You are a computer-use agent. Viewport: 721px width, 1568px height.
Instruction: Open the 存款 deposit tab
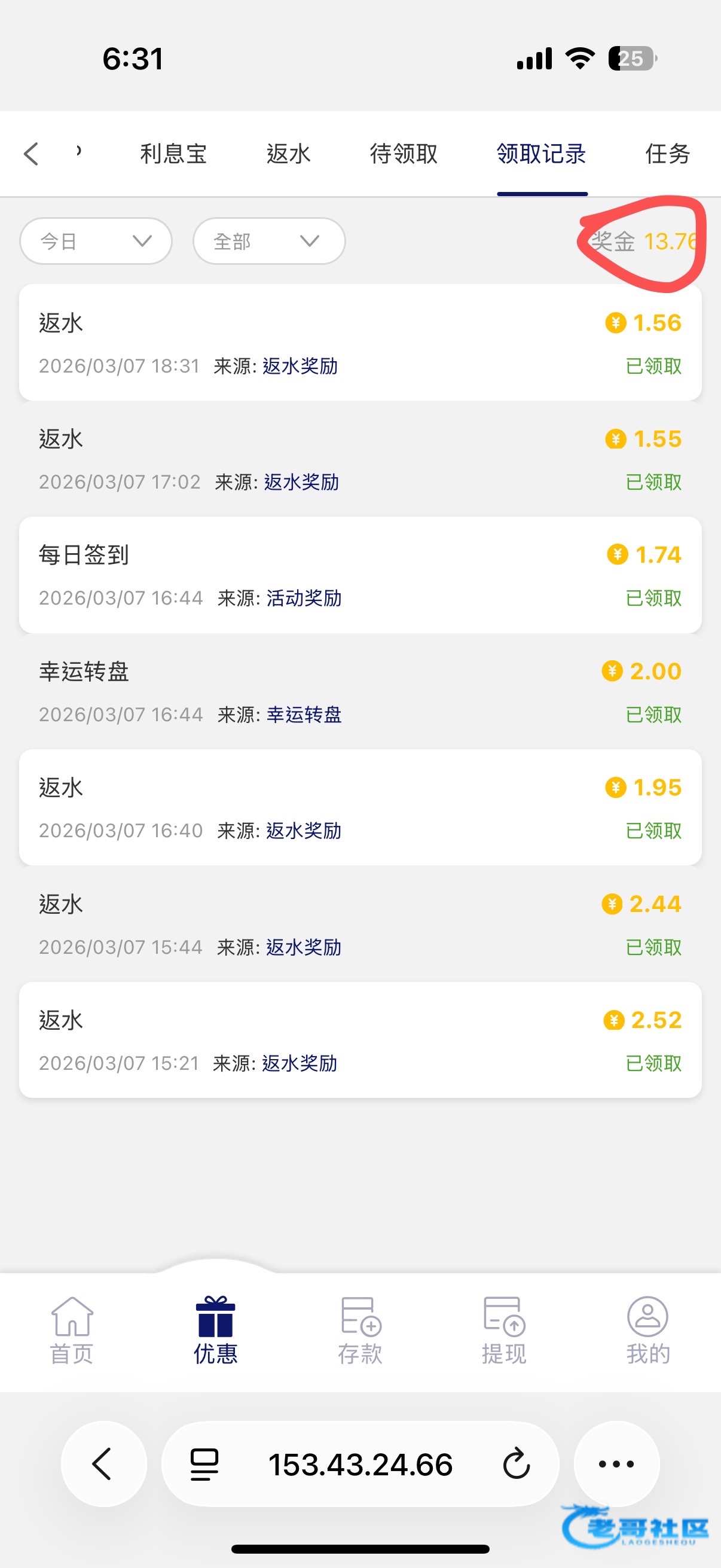360,1331
